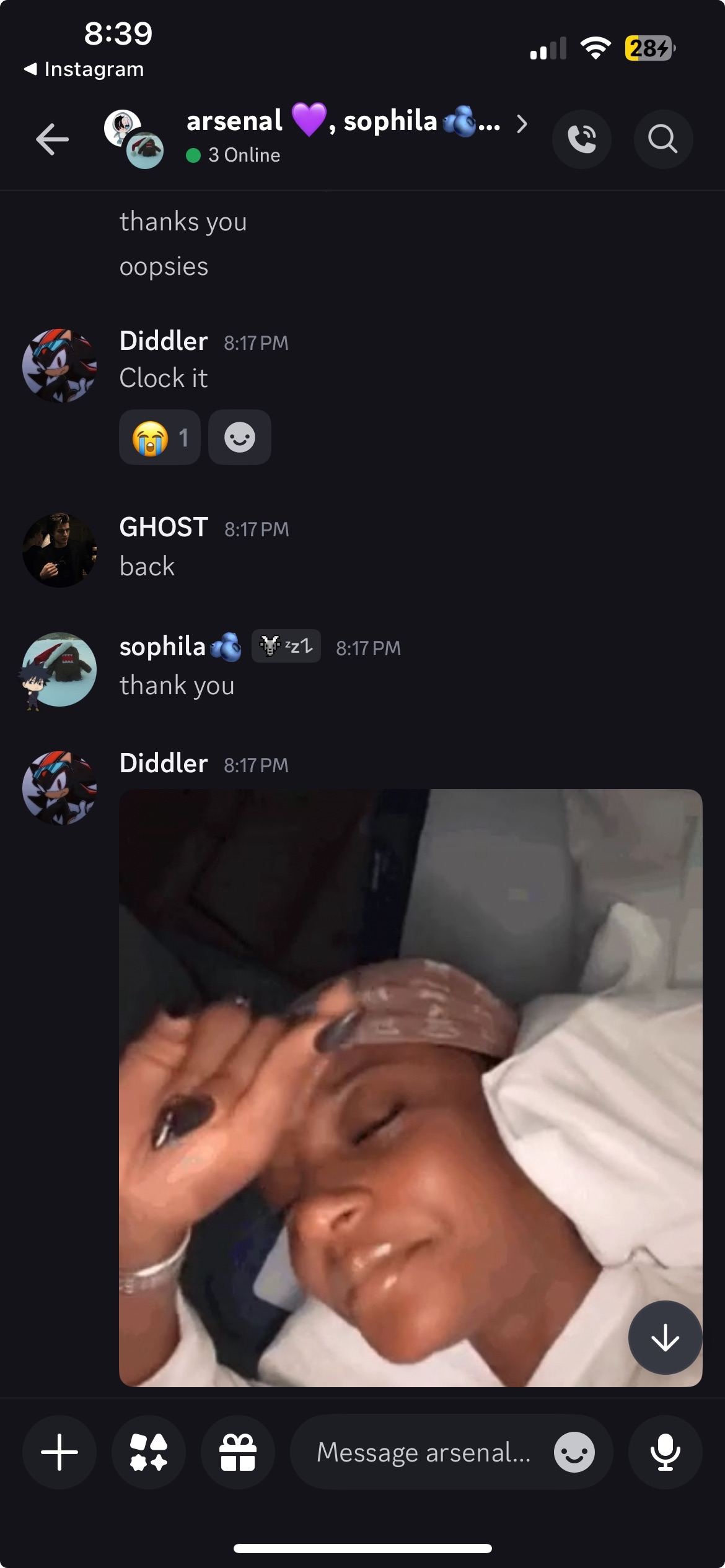Tap the microphone for a voice message
725x1568 pixels.
click(665, 1452)
